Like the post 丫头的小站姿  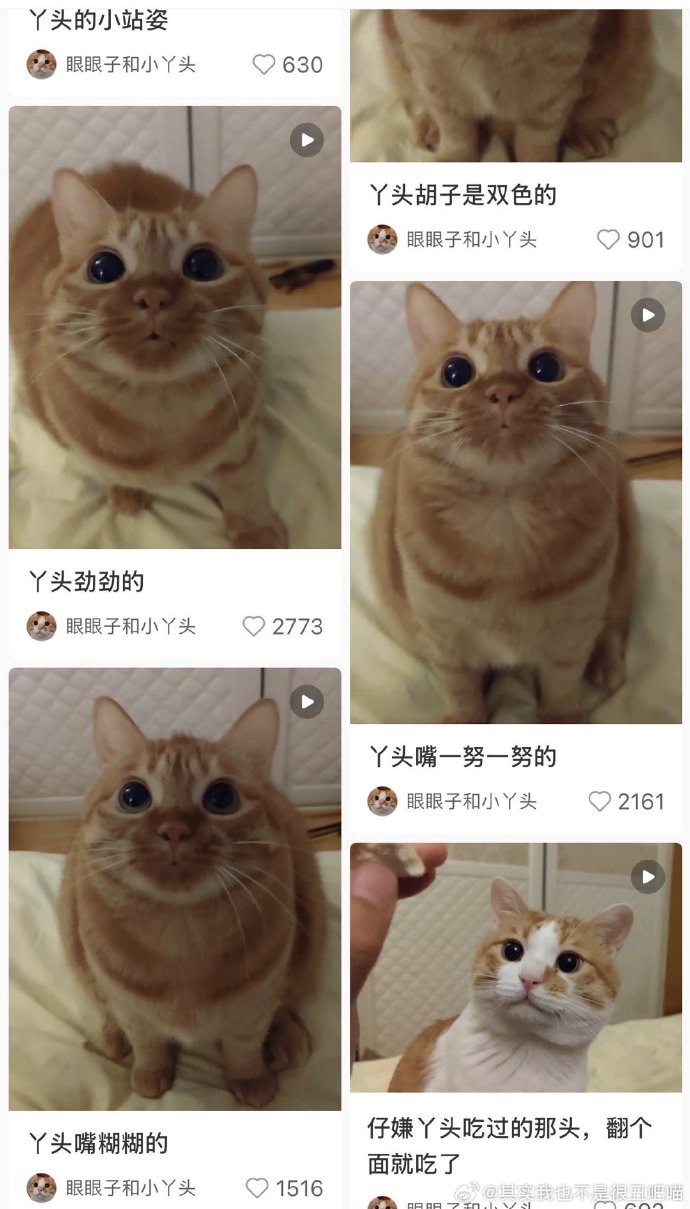pos(264,65)
